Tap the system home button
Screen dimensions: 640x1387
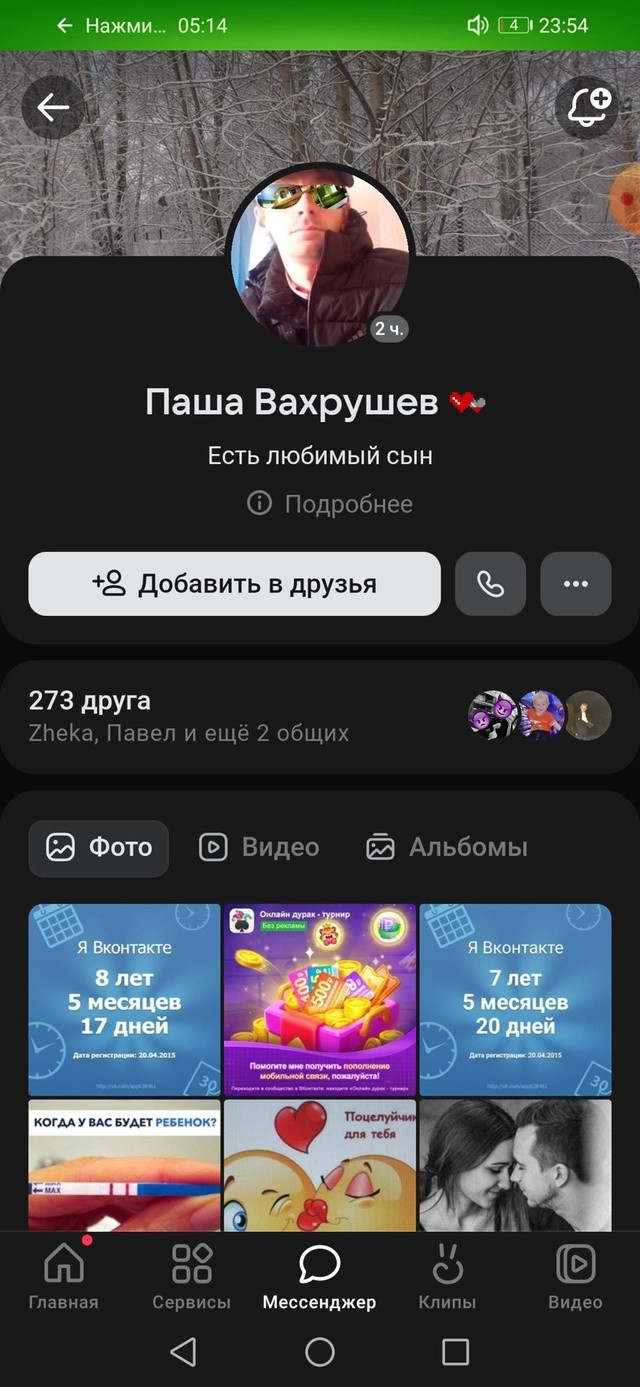tap(320, 1352)
